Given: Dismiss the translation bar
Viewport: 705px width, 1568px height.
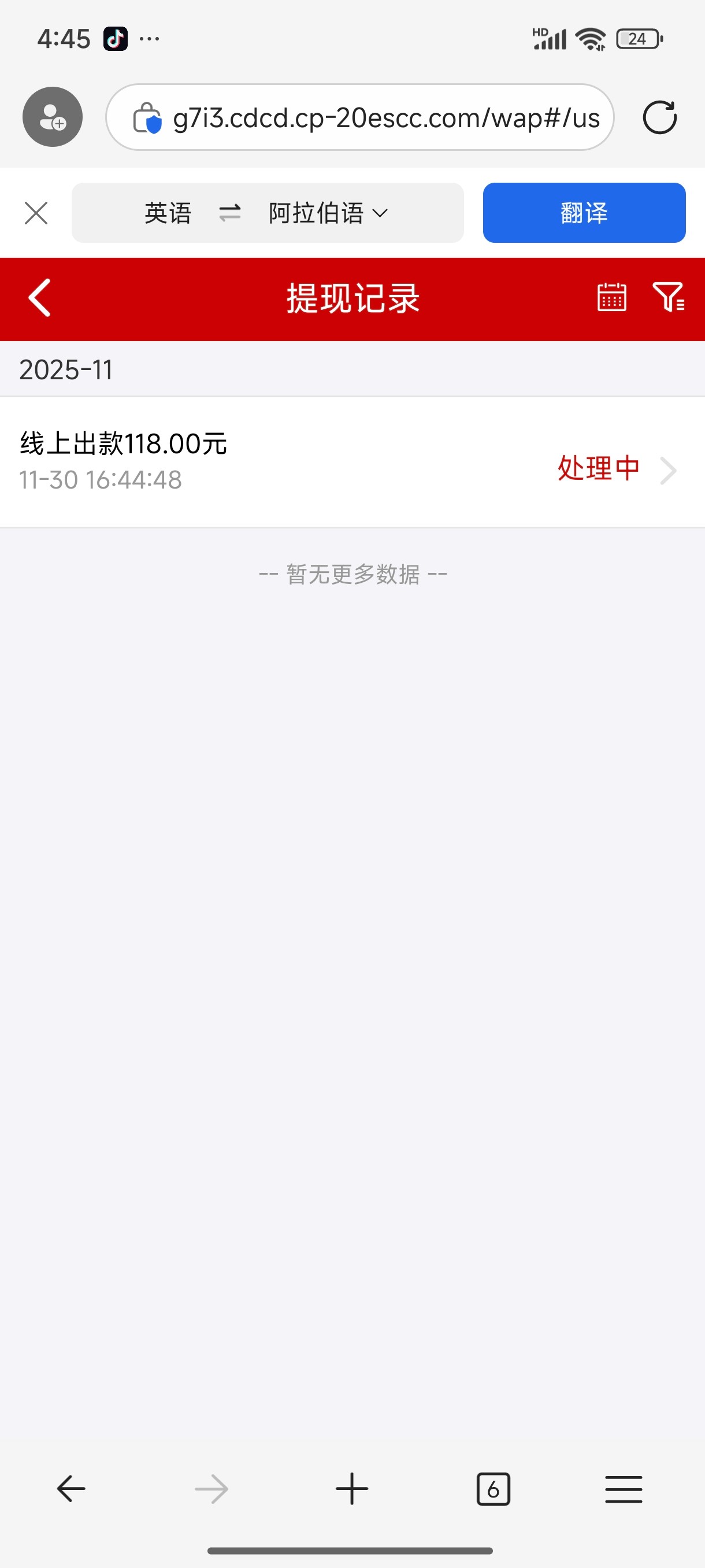Looking at the screenshot, I should 36,213.
